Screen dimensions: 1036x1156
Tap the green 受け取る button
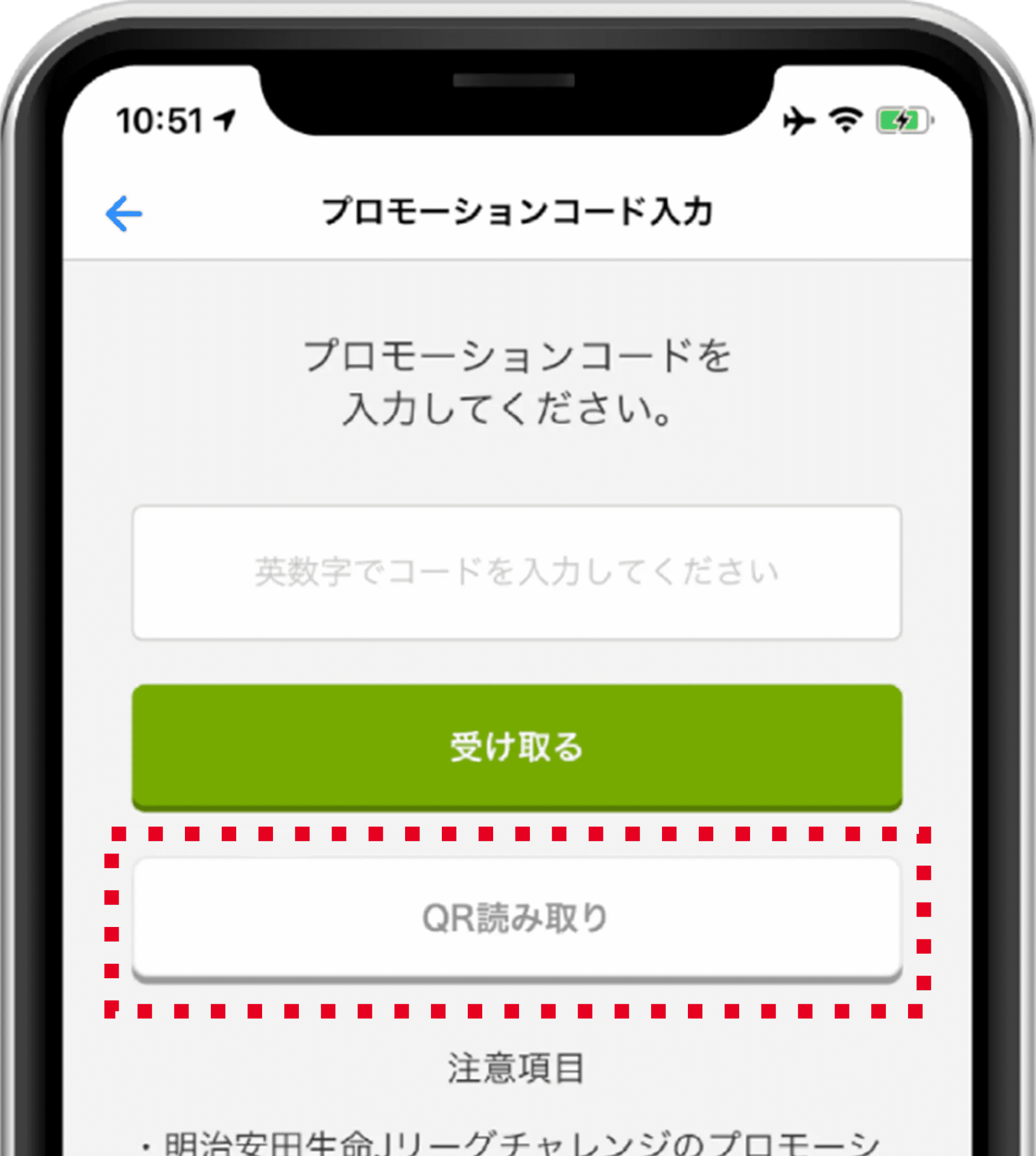517,747
